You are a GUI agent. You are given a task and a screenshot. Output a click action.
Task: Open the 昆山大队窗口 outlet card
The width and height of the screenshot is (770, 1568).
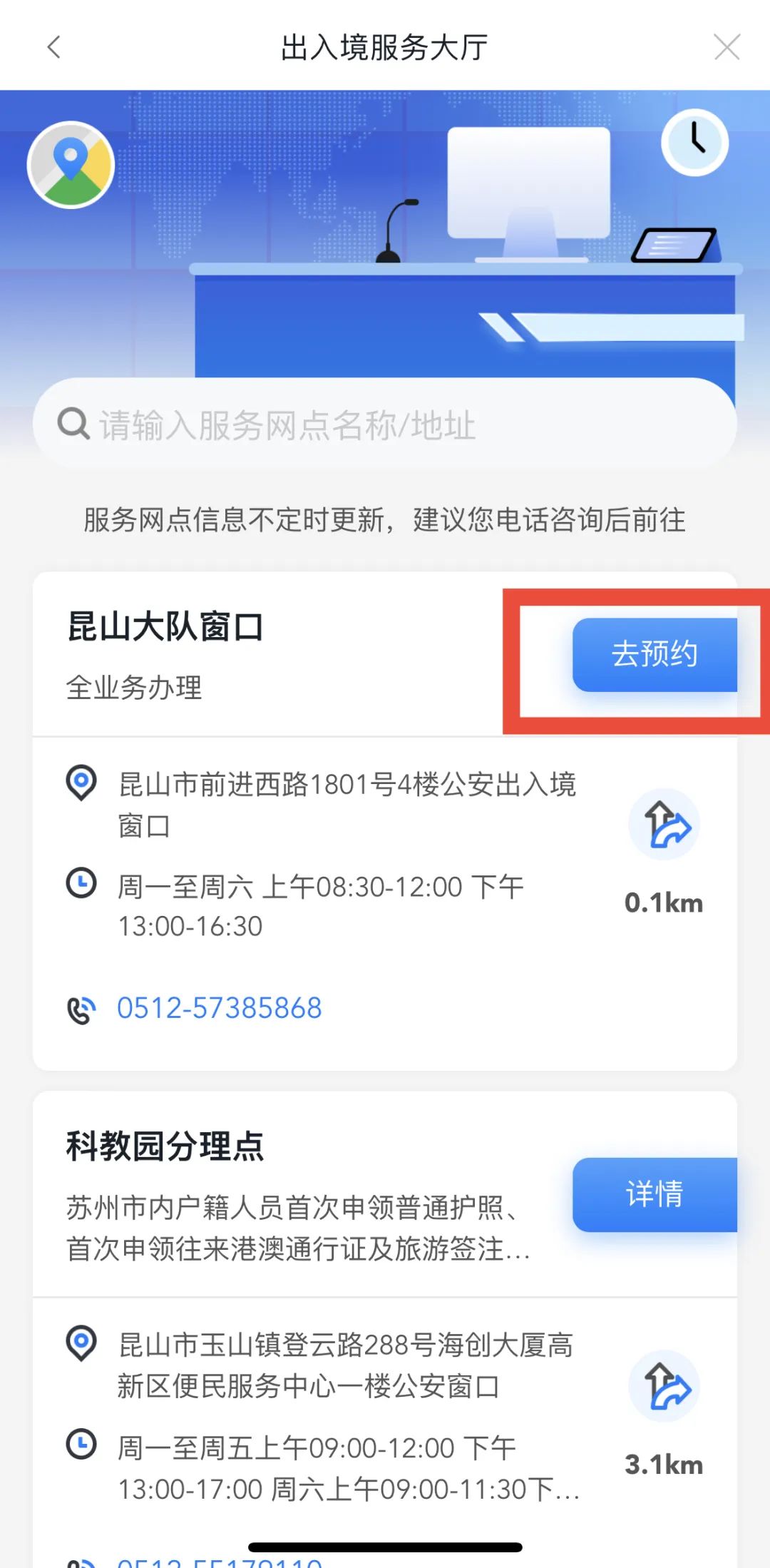pyautogui.click(x=165, y=628)
